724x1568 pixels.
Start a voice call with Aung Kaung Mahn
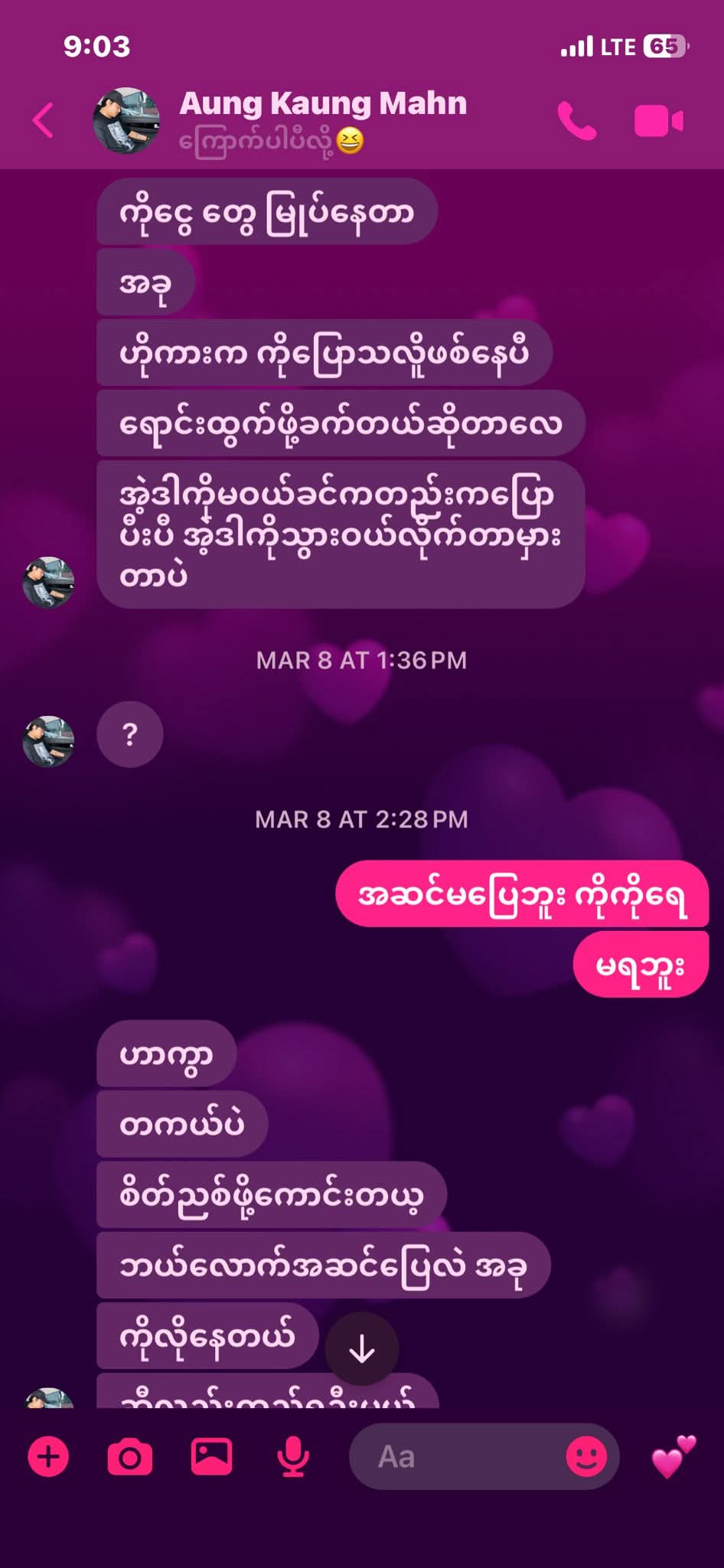[576, 121]
